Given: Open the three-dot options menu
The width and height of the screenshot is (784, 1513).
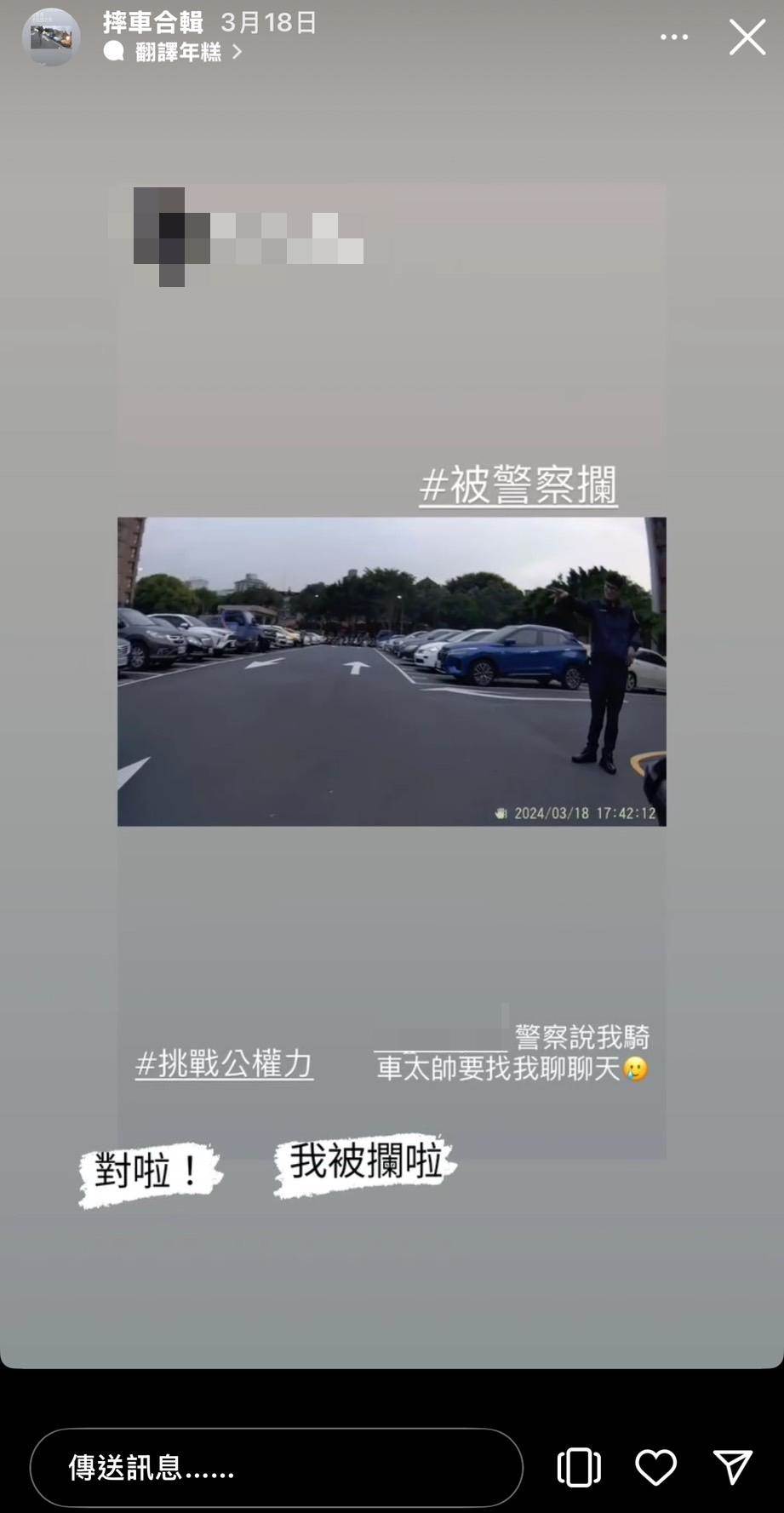Looking at the screenshot, I should tap(674, 37).
